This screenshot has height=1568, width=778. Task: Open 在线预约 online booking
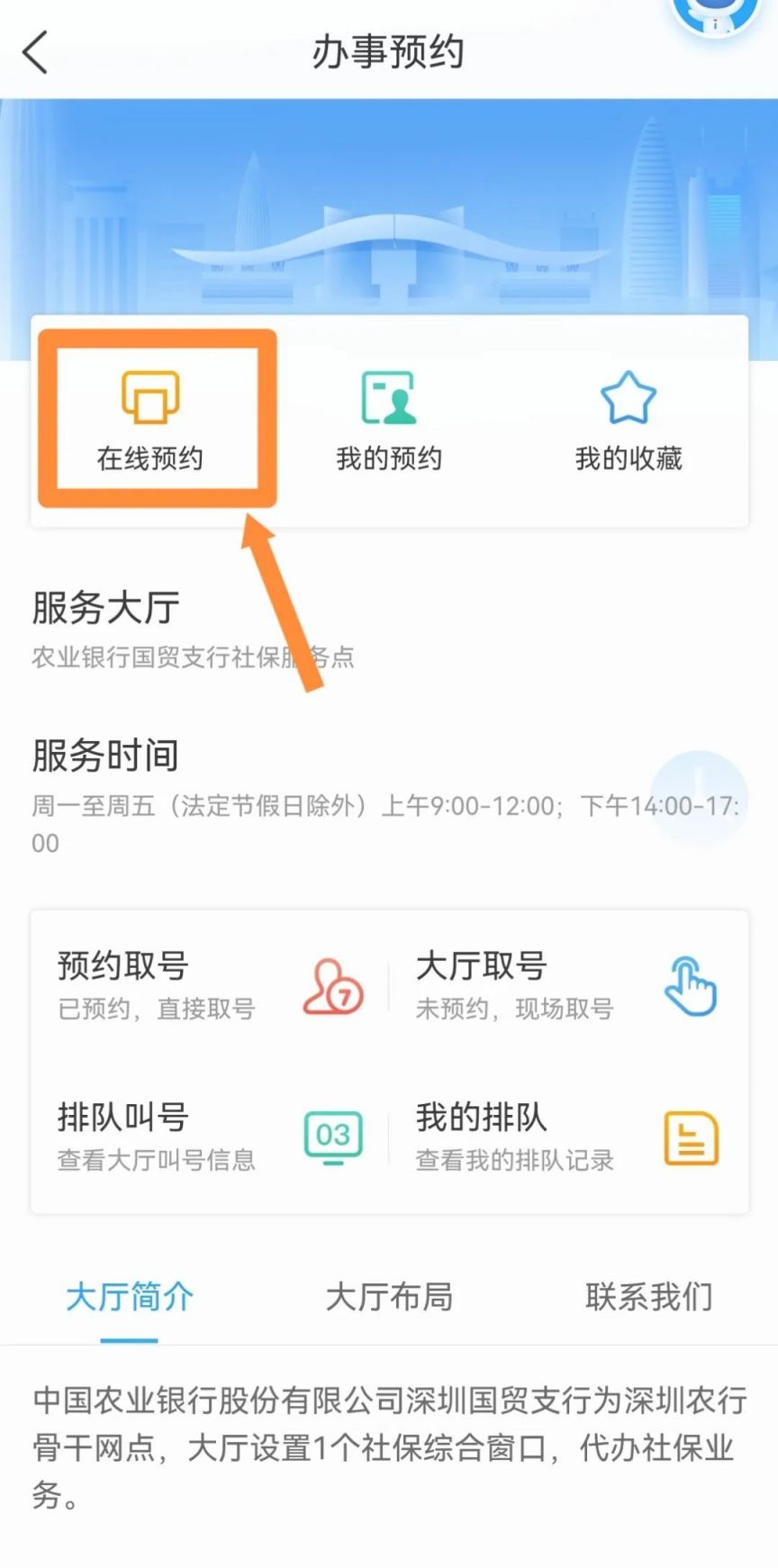(150, 421)
